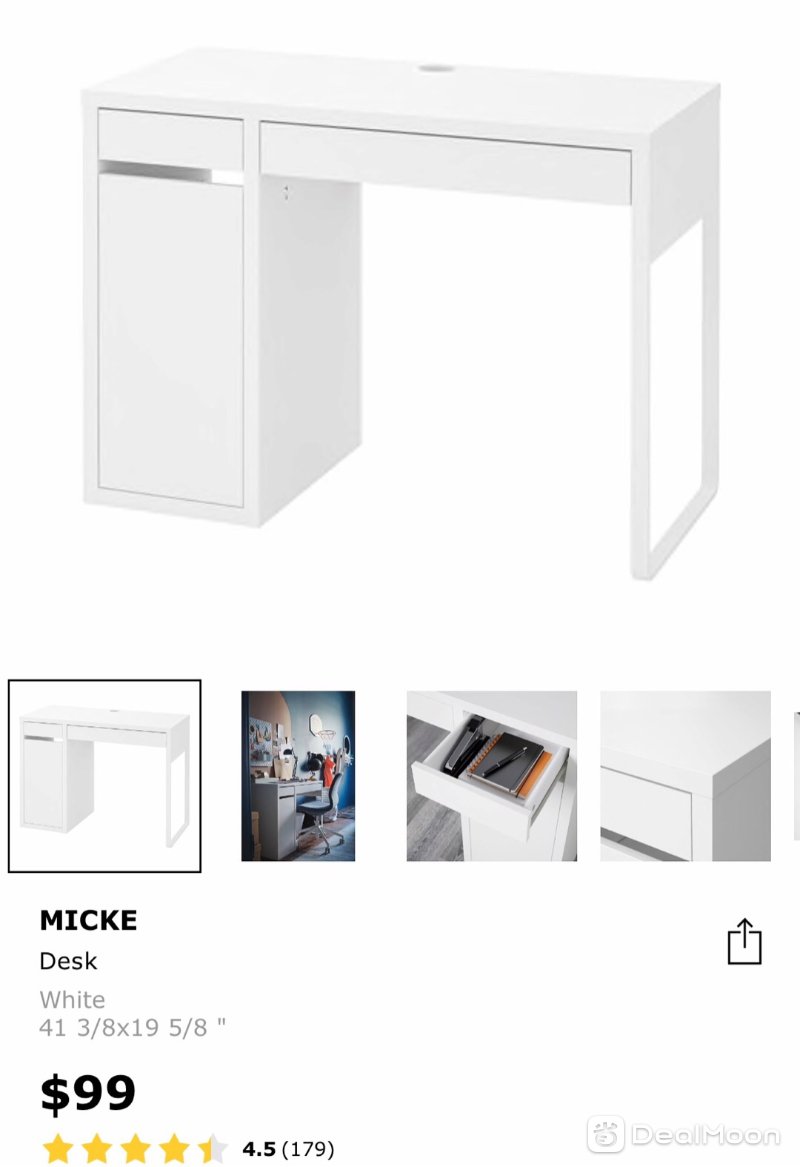Viewport: 800px width, 1167px height.
Task: Select the first white desk thumbnail
Action: pos(105,776)
